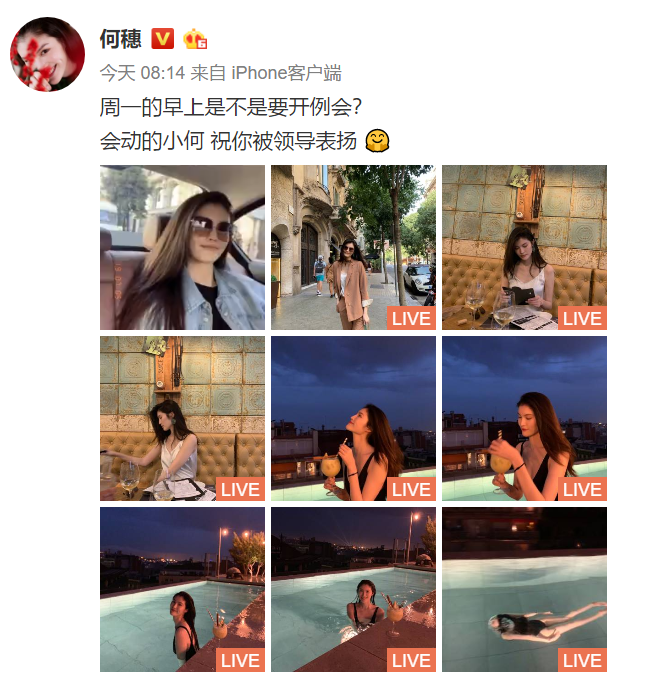View the rooftop cocktail looking-up LIVE photo
The image size is (668, 681).
point(353,418)
